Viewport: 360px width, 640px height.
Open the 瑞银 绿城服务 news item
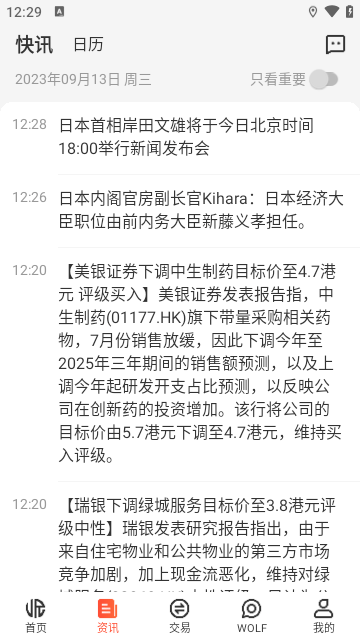click(x=180, y=540)
